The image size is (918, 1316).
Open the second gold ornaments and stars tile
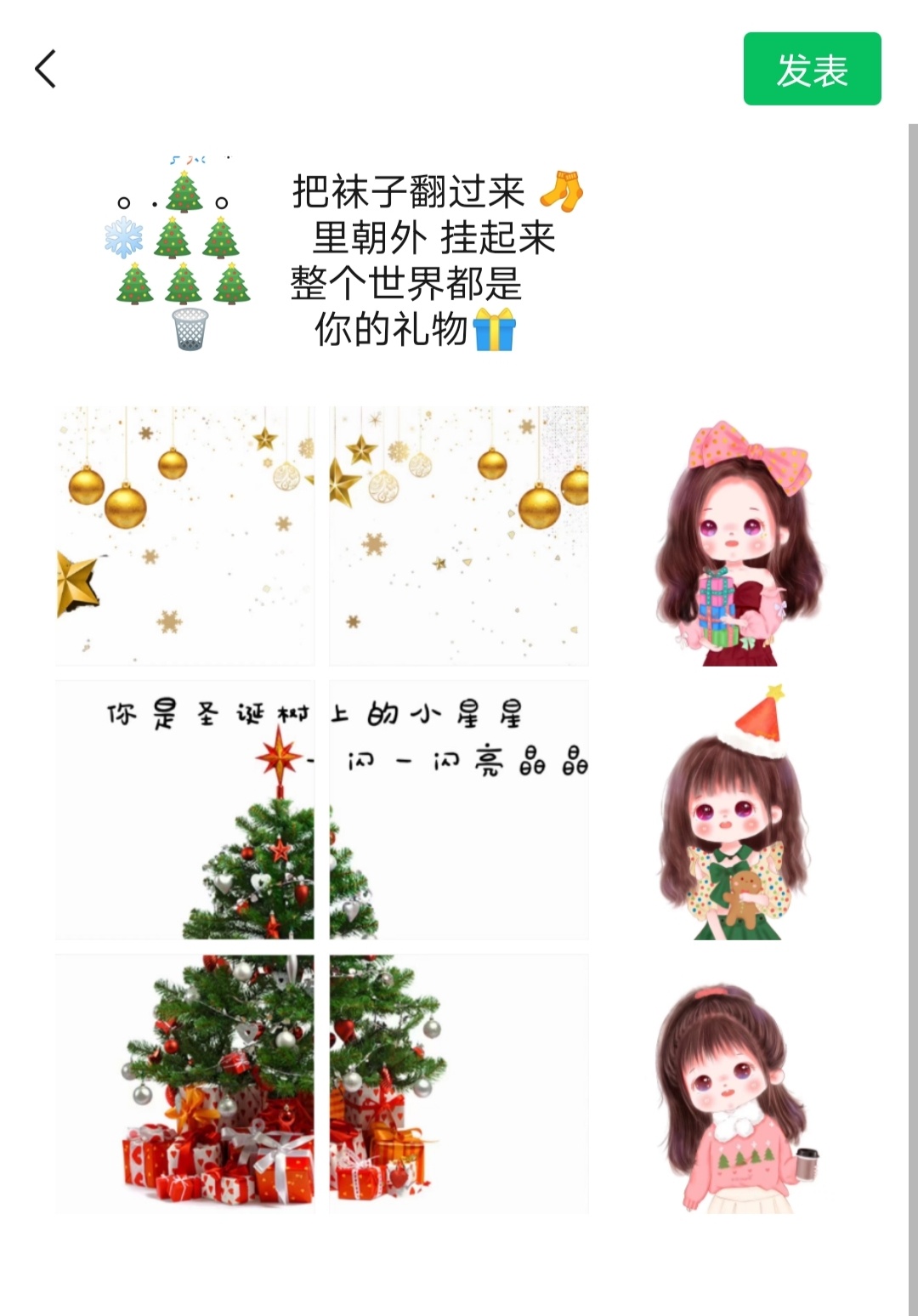(x=459, y=536)
